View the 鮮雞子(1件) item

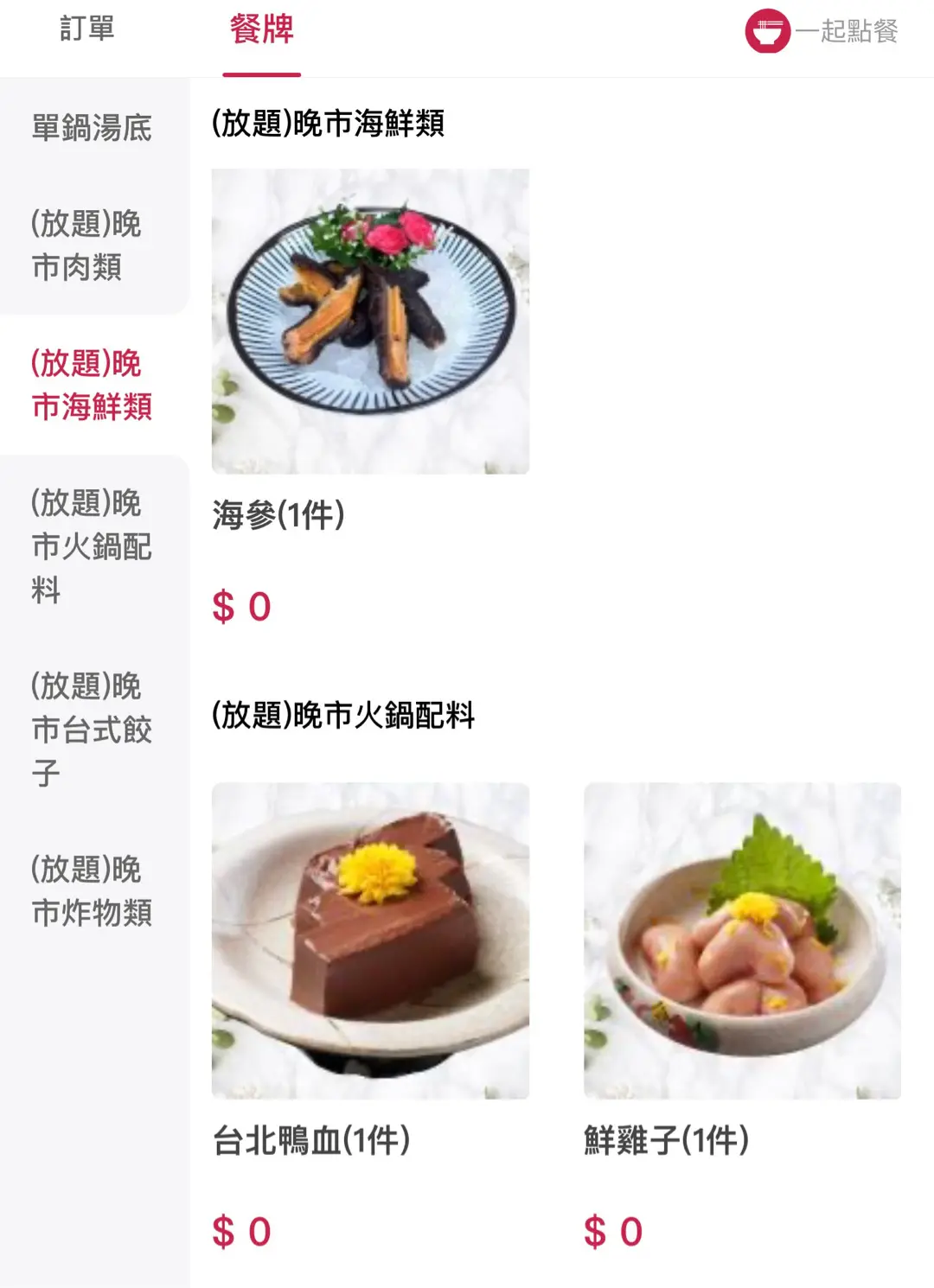click(742, 940)
